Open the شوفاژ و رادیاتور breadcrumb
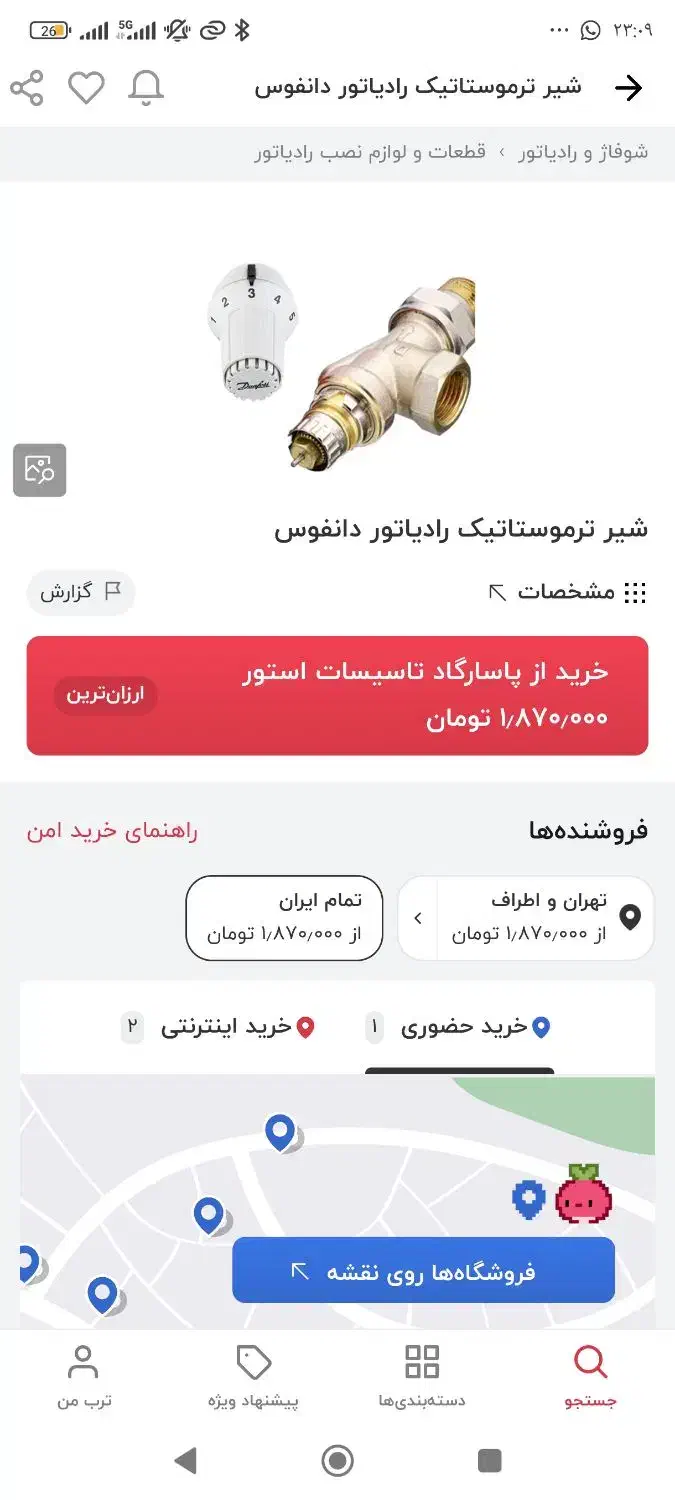 [583, 153]
